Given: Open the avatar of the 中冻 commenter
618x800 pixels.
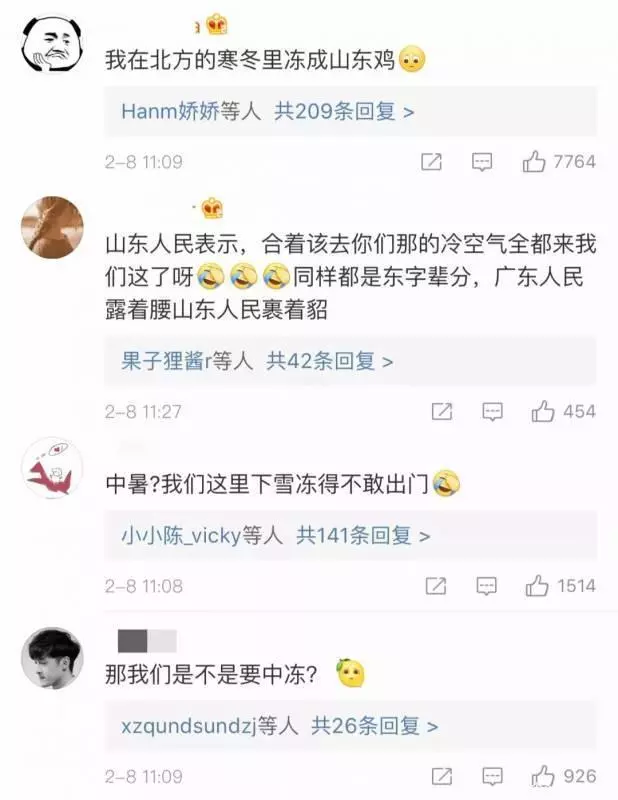Looking at the screenshot, I should tap(52, 659).
